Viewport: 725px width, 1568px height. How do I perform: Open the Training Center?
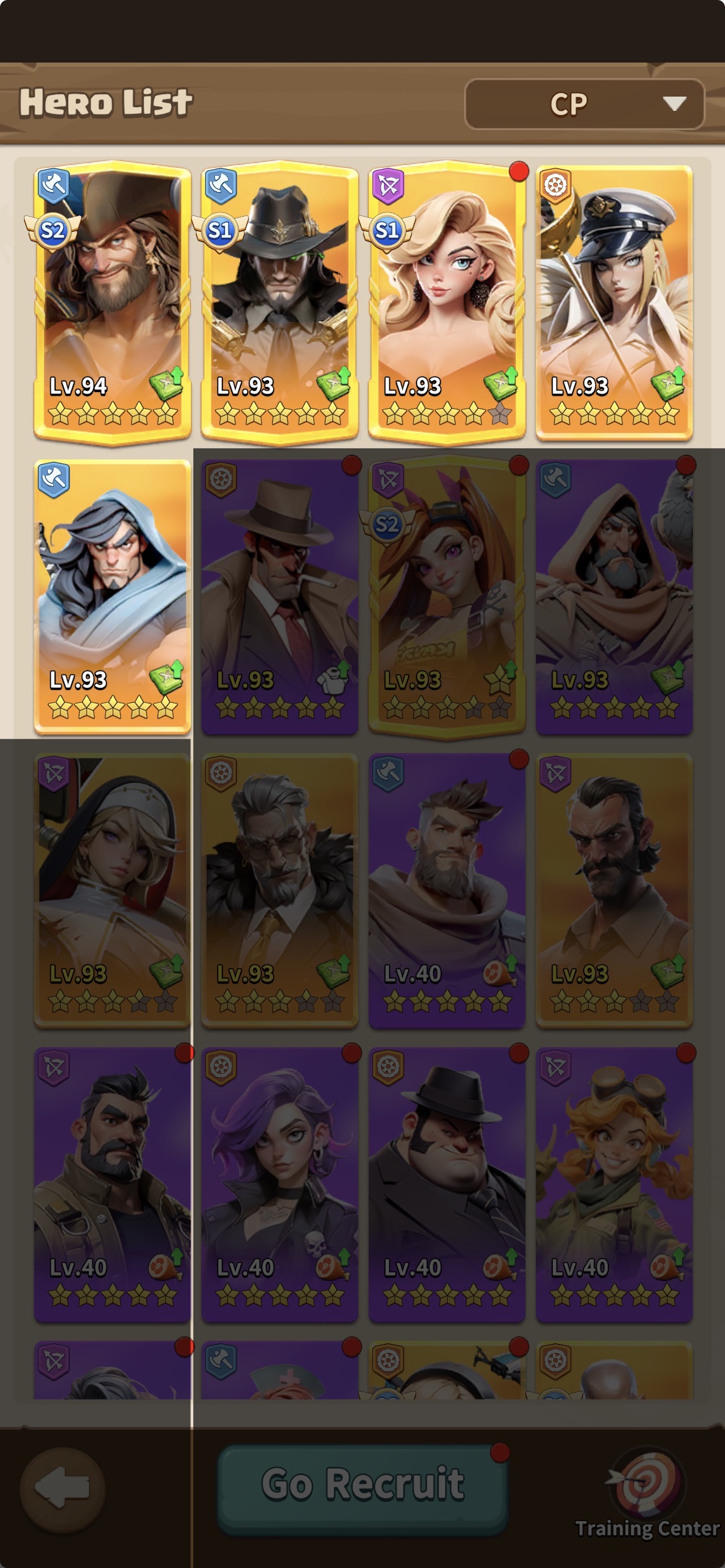[x=647, y=1494]
